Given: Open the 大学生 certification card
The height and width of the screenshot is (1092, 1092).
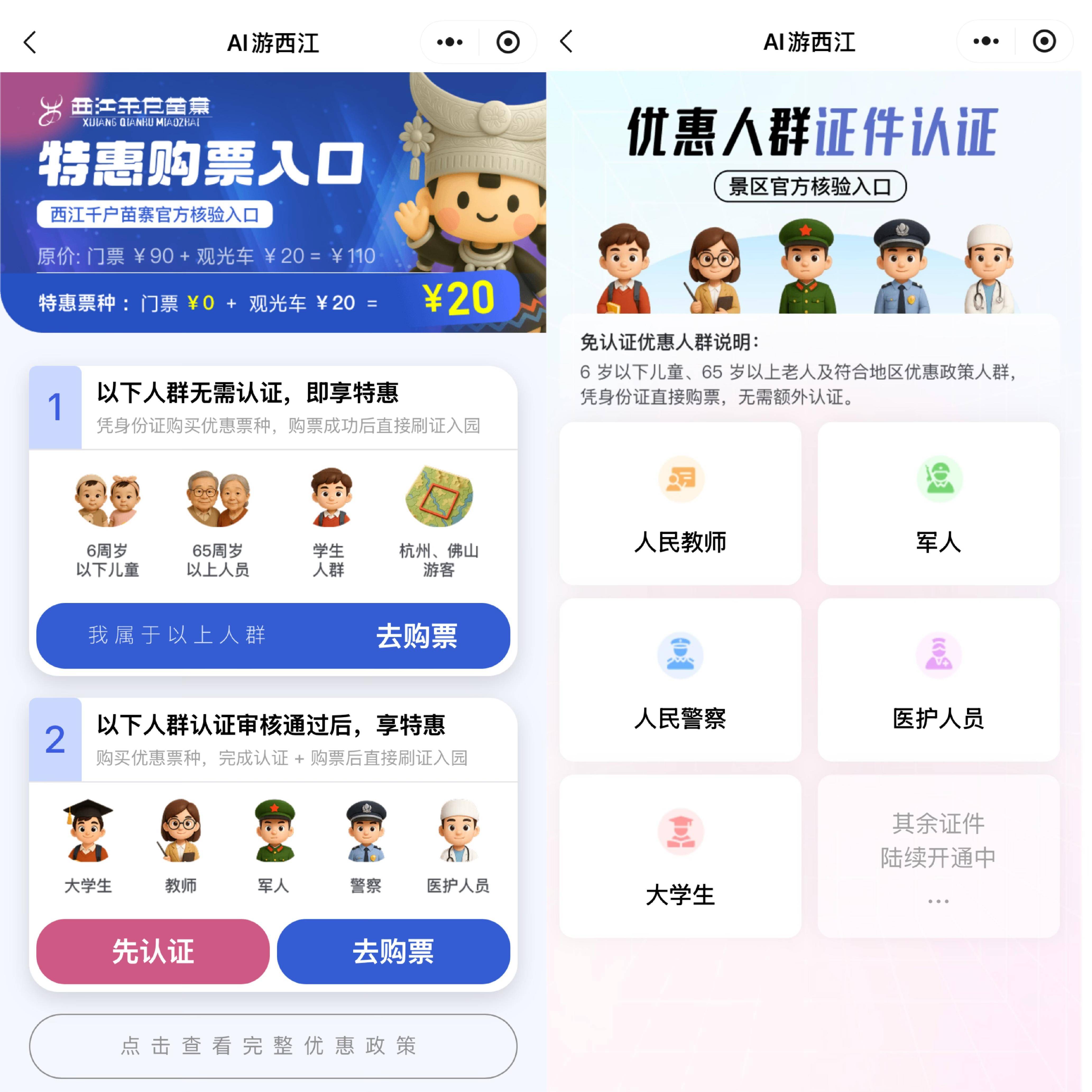Looking at the screenshot, I should coord(680,856).
